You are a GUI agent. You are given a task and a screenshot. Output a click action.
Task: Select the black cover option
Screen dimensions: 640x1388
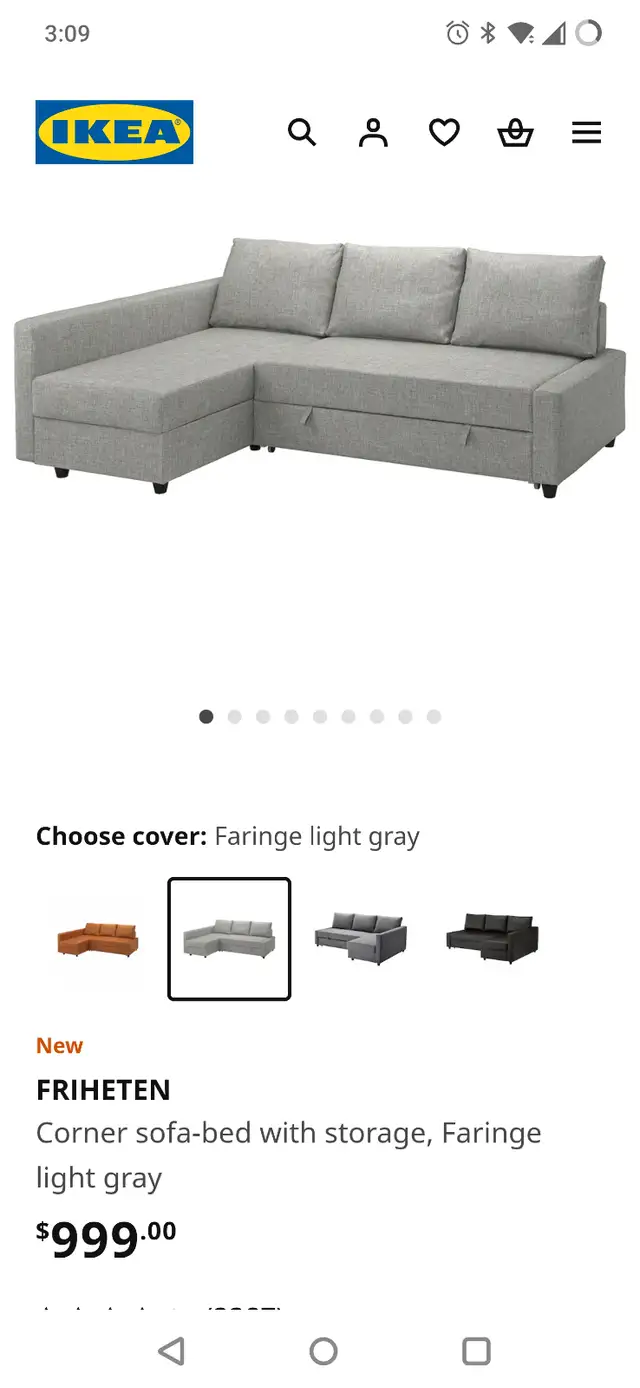coord(492,938)
